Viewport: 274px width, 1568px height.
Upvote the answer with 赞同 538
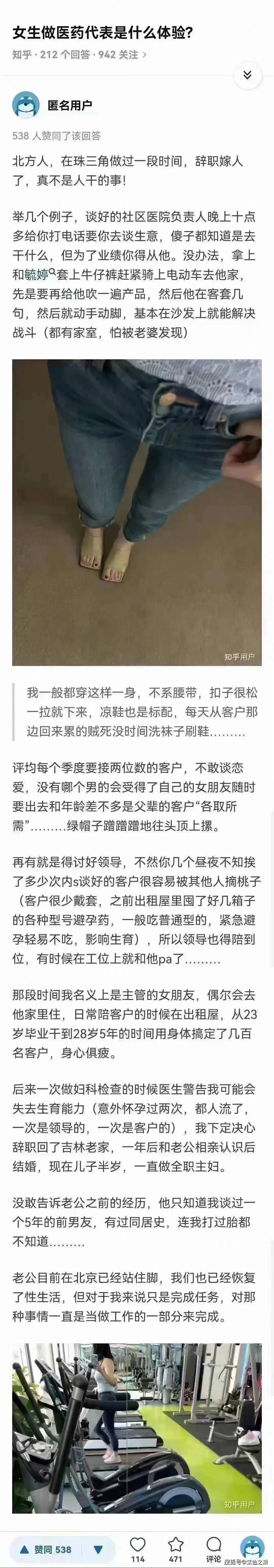(46, 1549)
